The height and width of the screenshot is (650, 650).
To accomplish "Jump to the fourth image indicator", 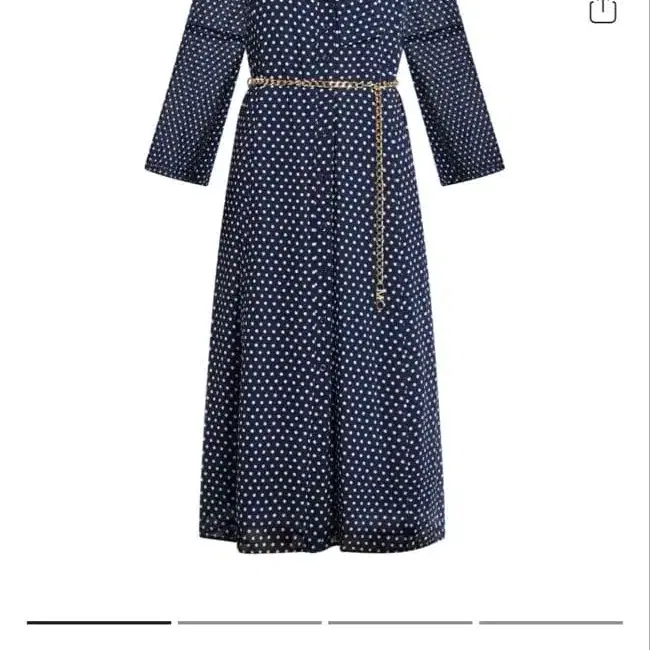I will pyautogui.click(x=551, y=623).
